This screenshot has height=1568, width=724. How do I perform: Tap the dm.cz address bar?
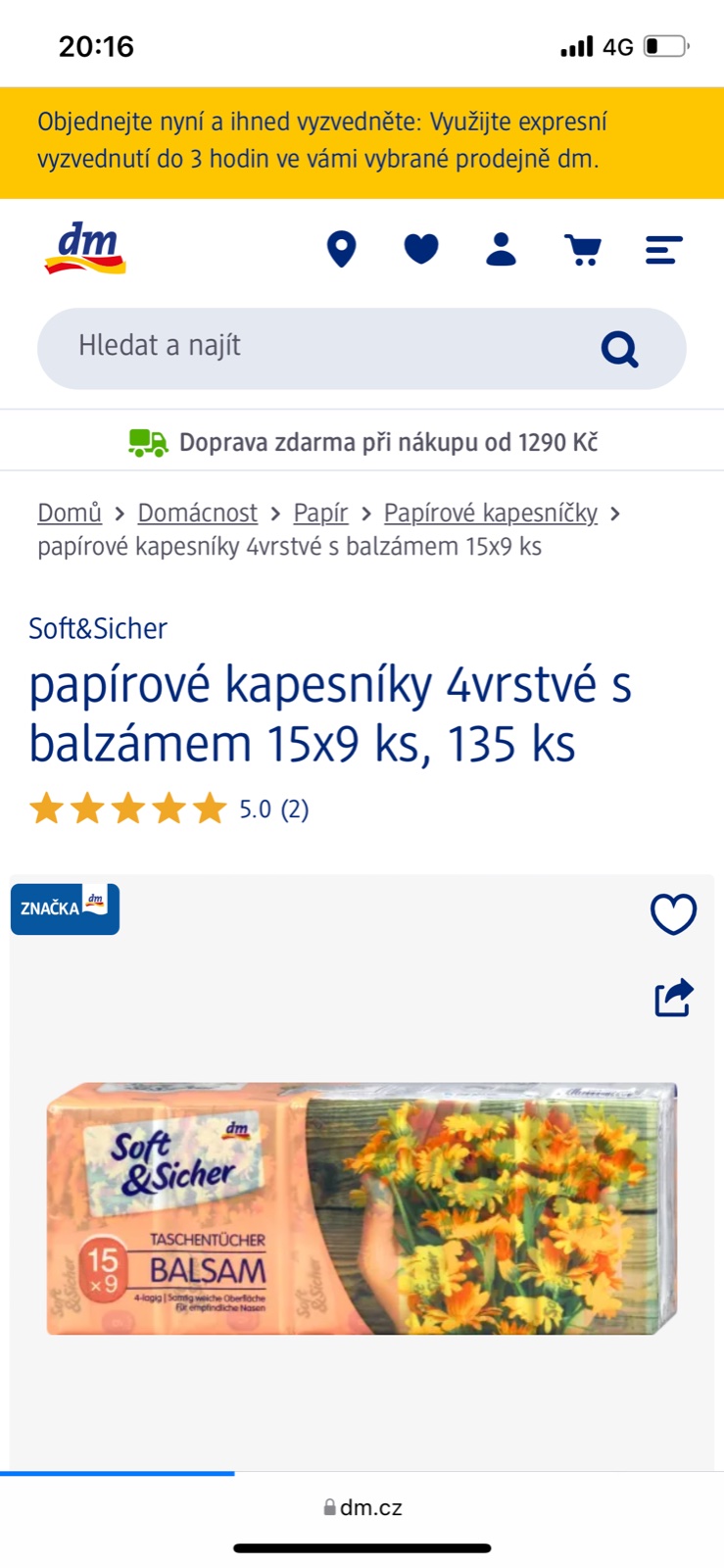[x=362, y=1507]
